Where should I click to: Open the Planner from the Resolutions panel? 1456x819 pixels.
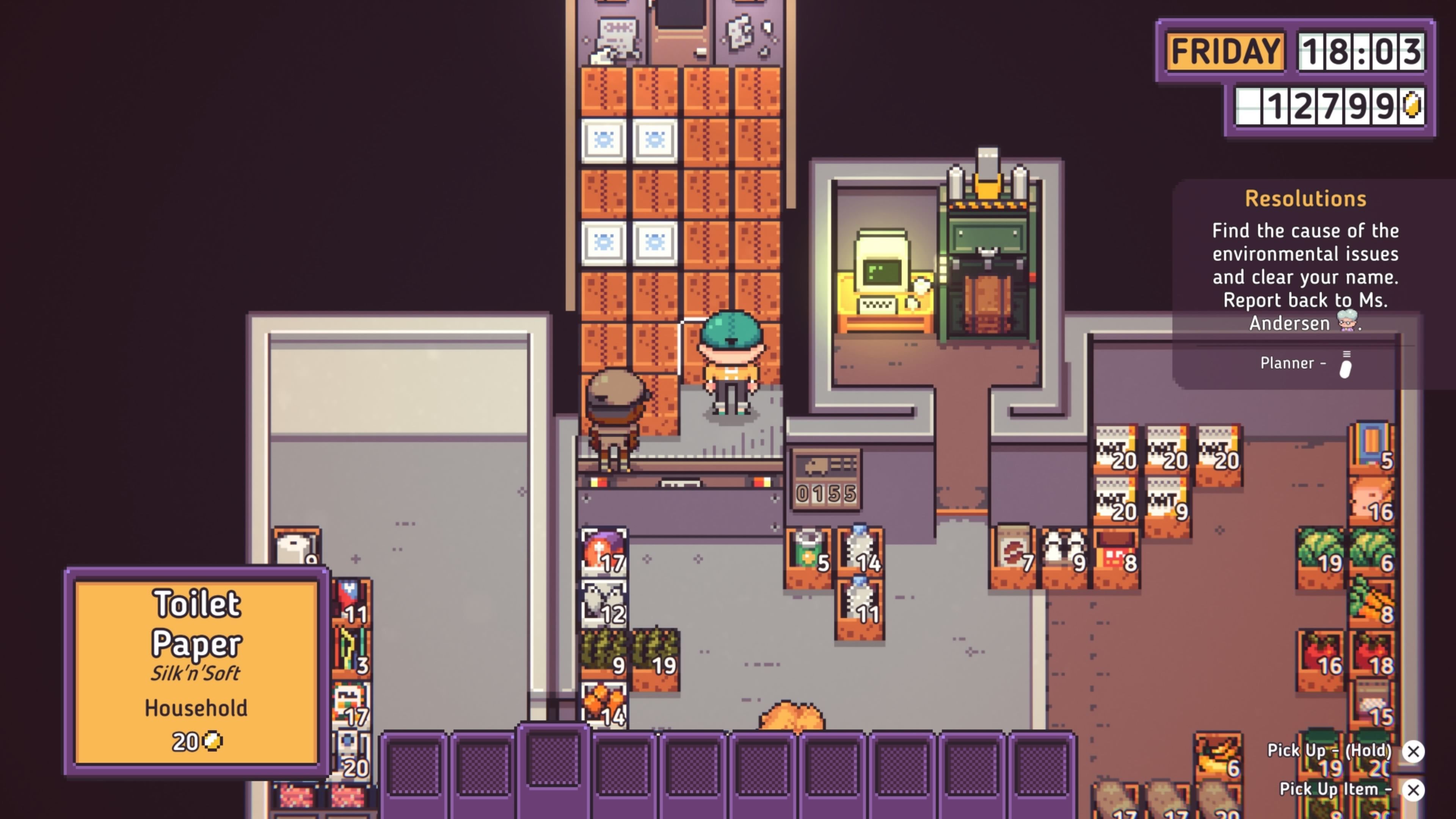[x=1304, y=364]
